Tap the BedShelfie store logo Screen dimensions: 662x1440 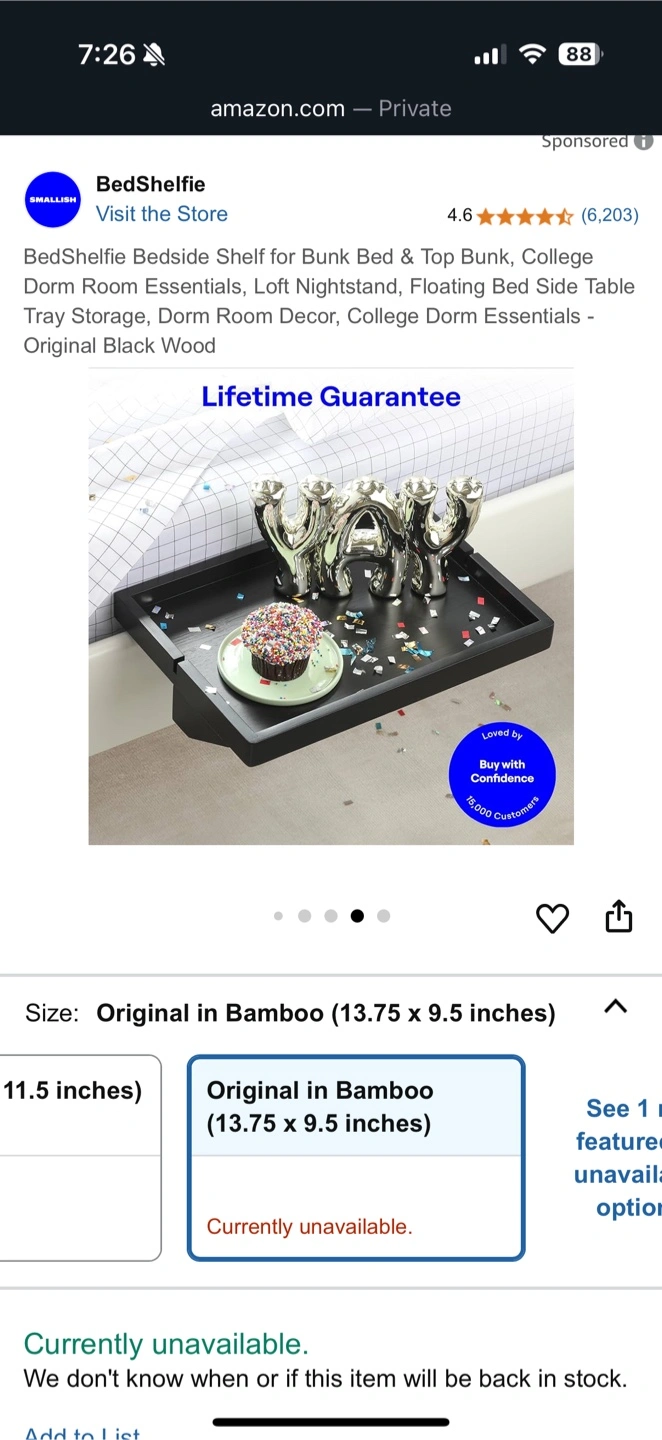[52, 199]
